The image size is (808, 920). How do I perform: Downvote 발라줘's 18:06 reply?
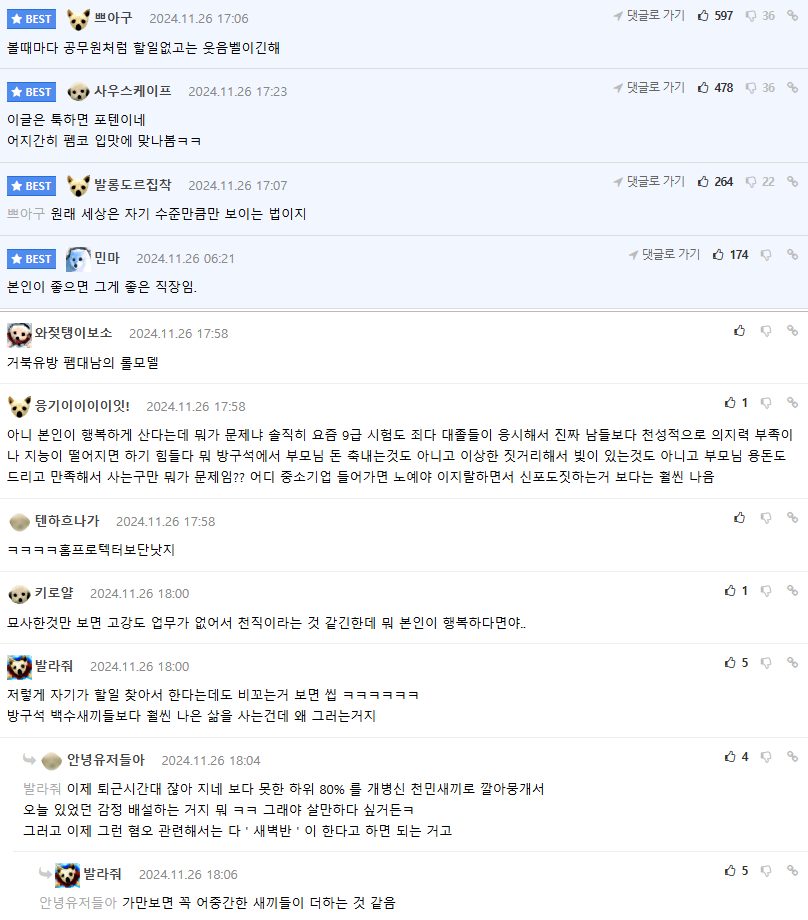[x=766, y=871]
